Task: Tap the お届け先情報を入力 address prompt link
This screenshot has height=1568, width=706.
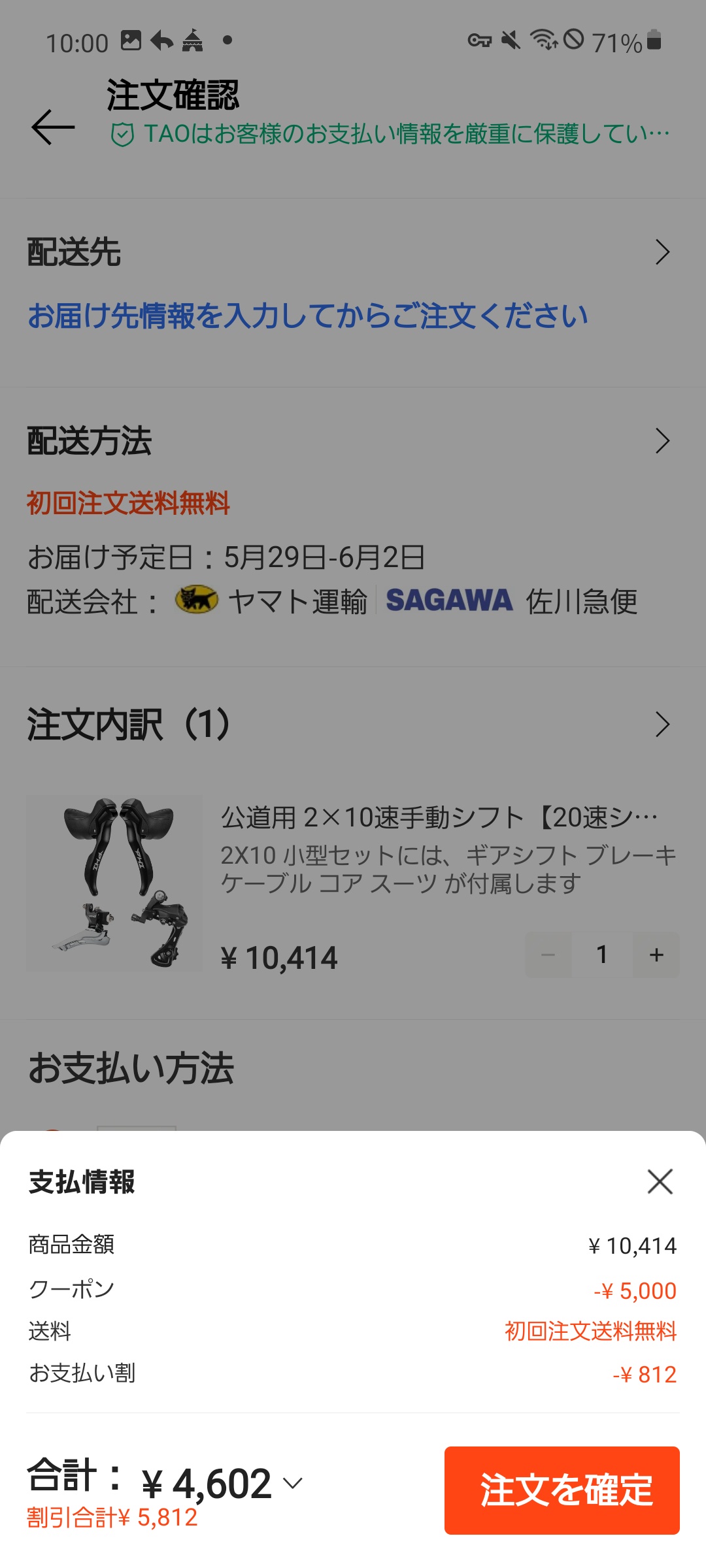Action: tap(307, 316)
